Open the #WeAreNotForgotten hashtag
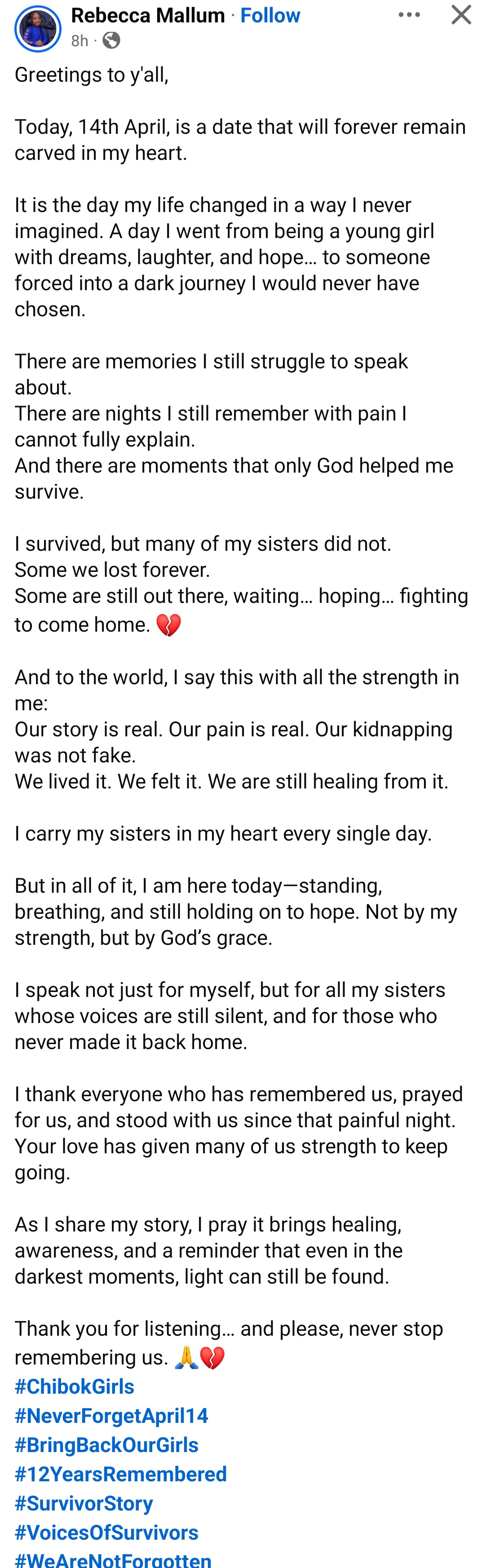 [113, 1559]
